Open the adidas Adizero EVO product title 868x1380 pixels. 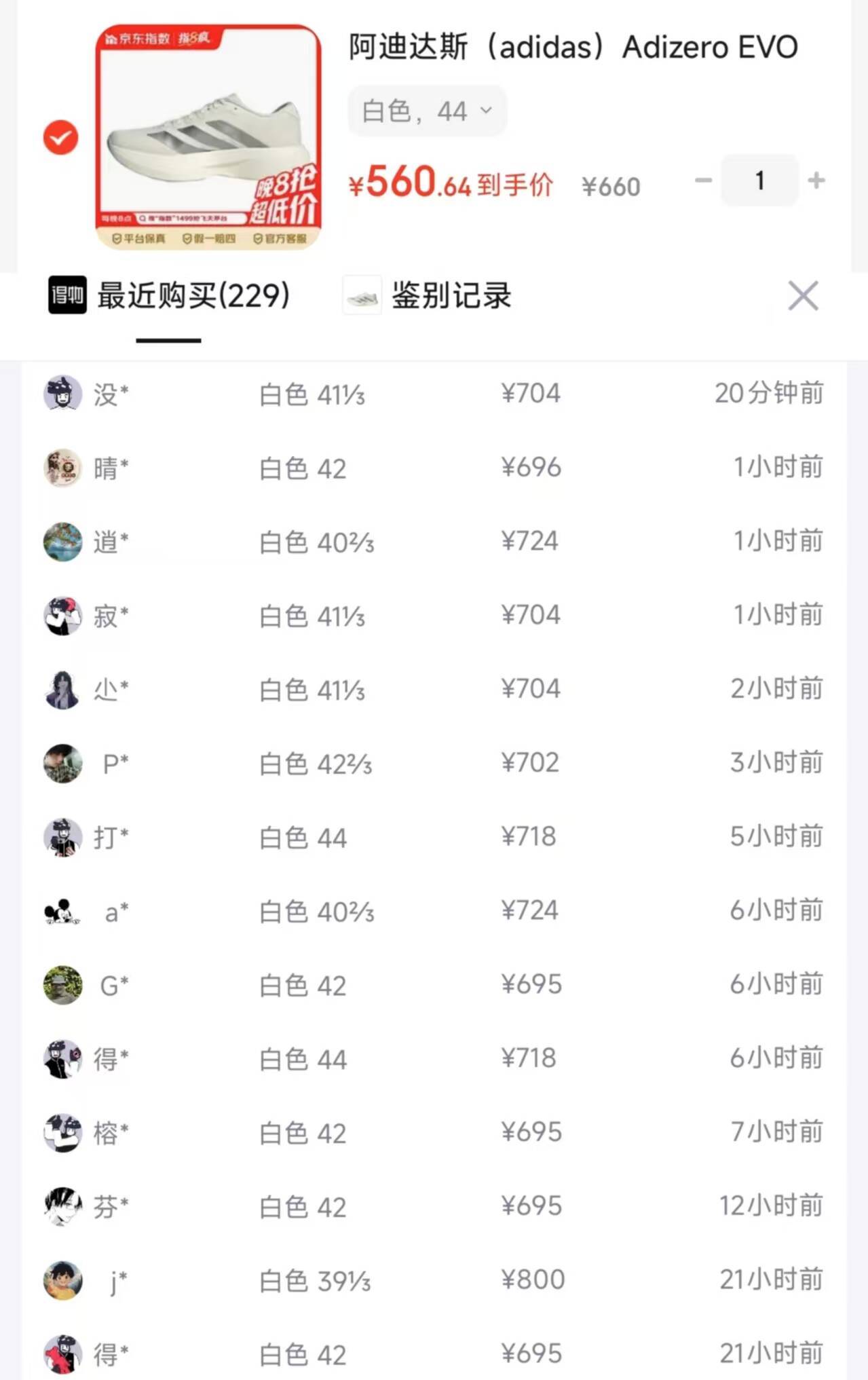573,47
